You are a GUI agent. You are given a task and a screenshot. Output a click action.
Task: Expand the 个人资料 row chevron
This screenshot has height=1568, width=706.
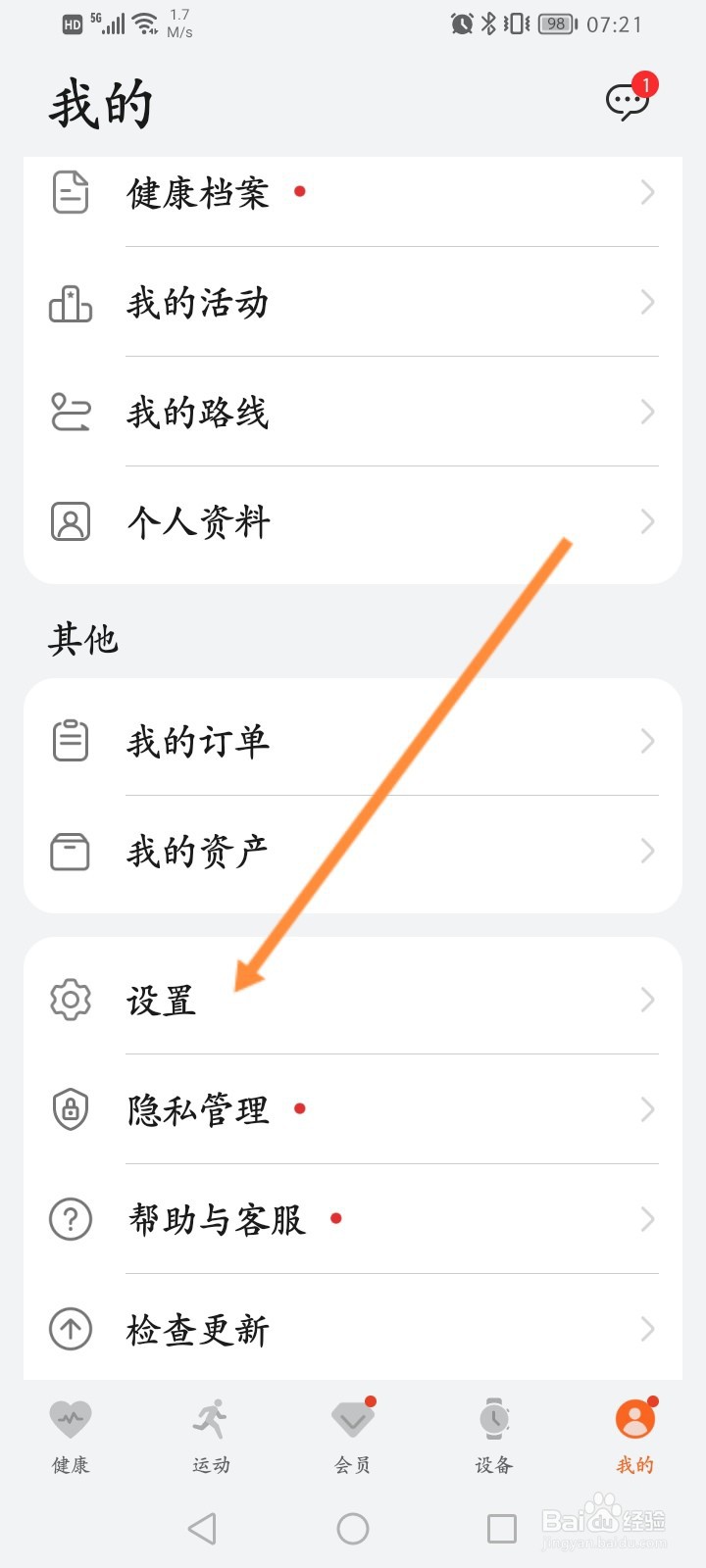[x=646, y=522]
